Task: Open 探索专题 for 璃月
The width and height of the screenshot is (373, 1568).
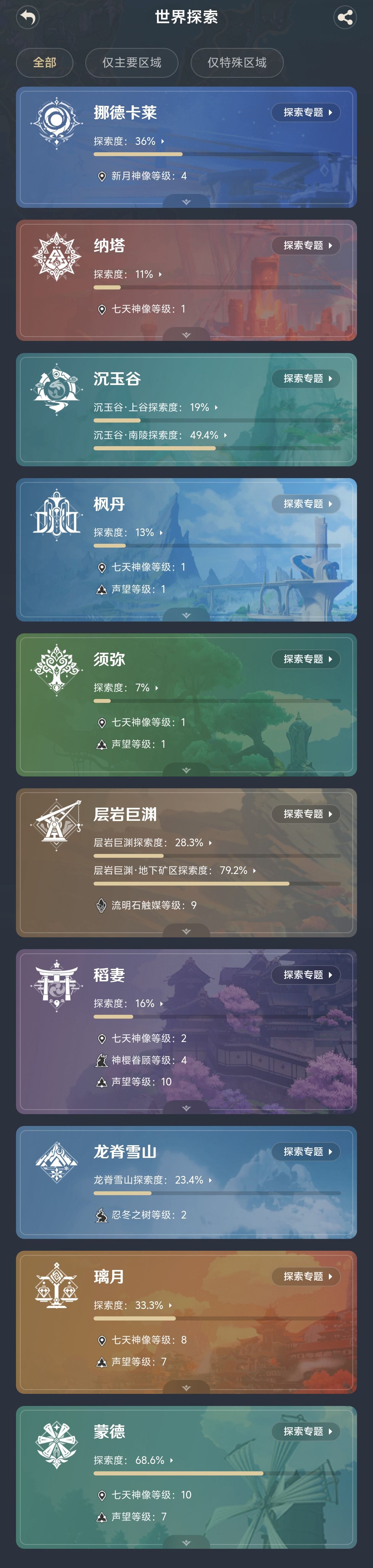Action: (x=306, y=1276)
